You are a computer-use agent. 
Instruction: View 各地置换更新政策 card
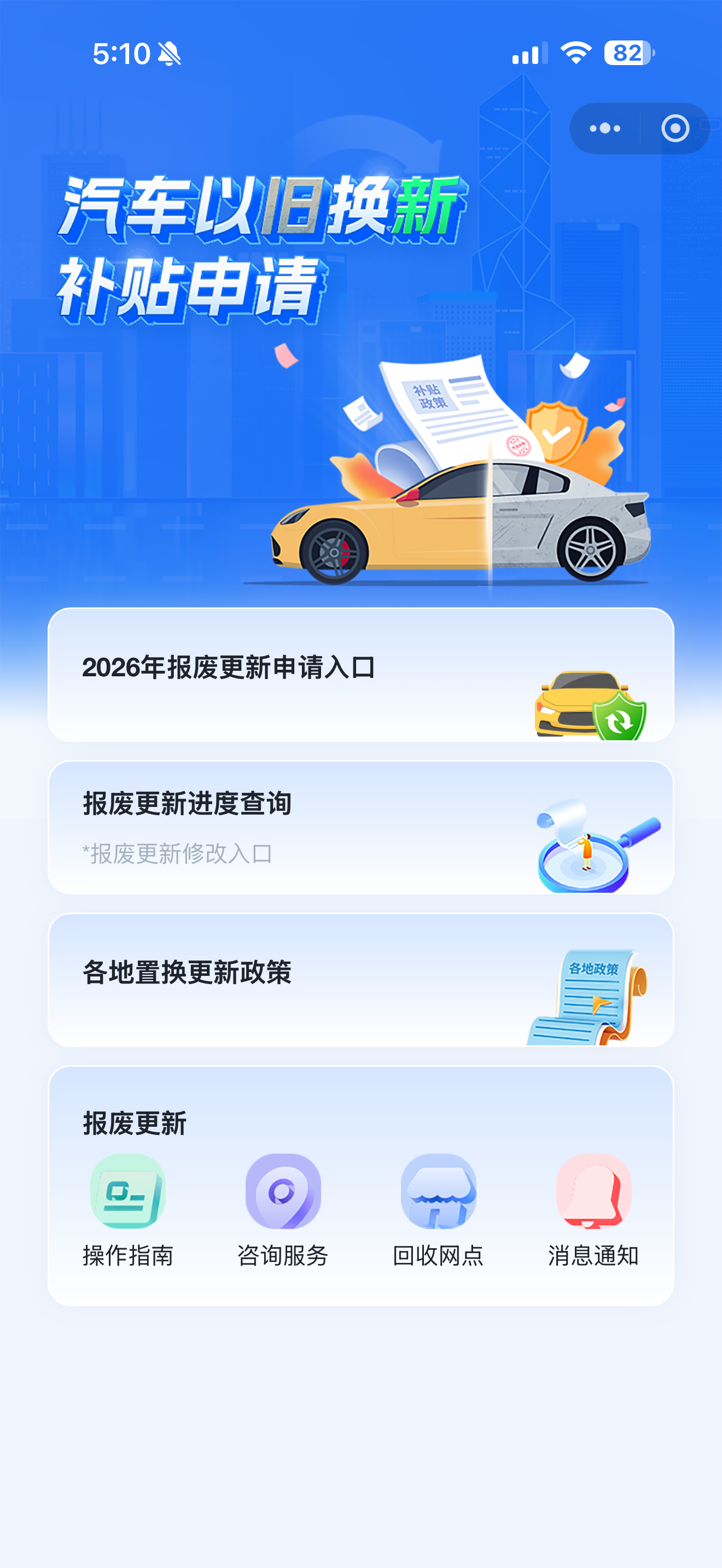[x=360, y=980]
